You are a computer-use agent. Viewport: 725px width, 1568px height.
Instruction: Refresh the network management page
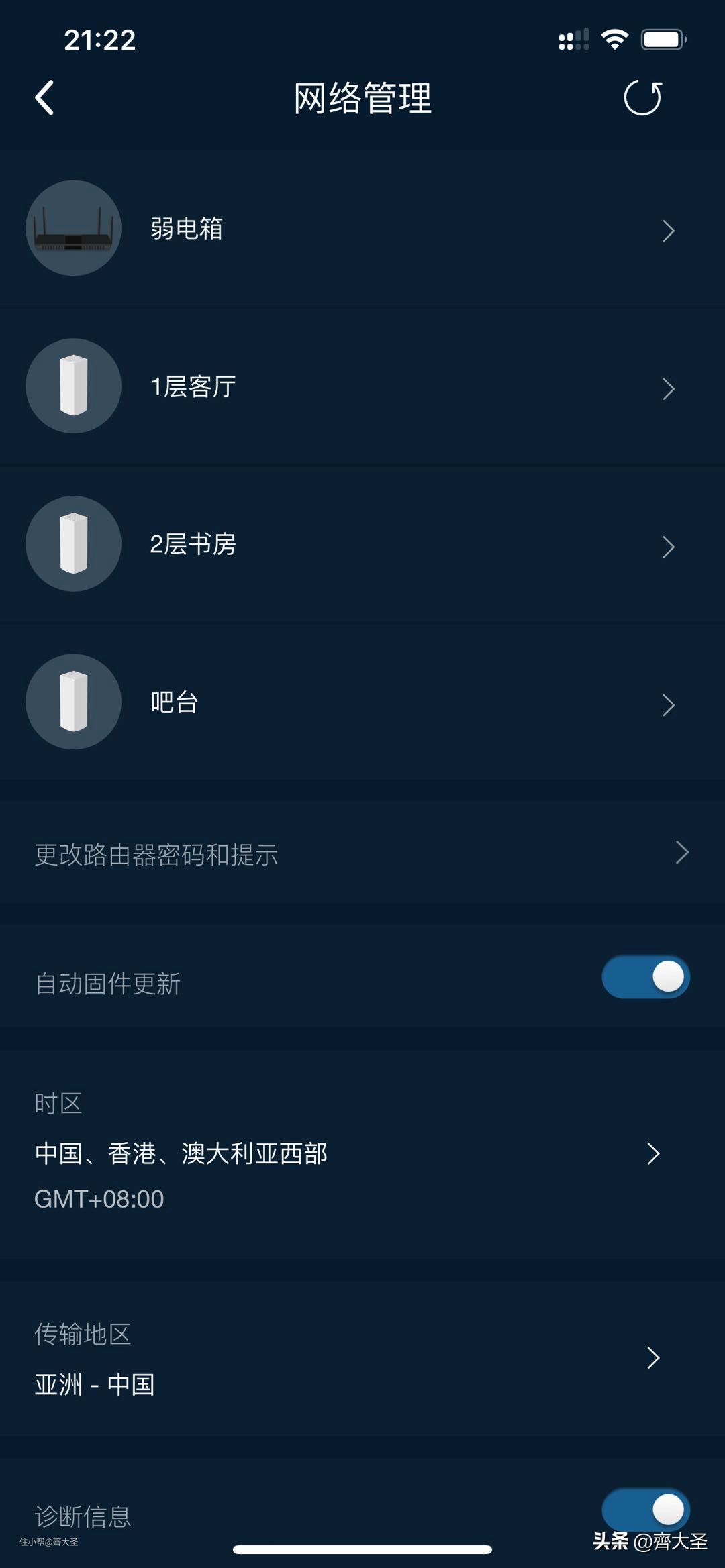[x=642, y=98]
